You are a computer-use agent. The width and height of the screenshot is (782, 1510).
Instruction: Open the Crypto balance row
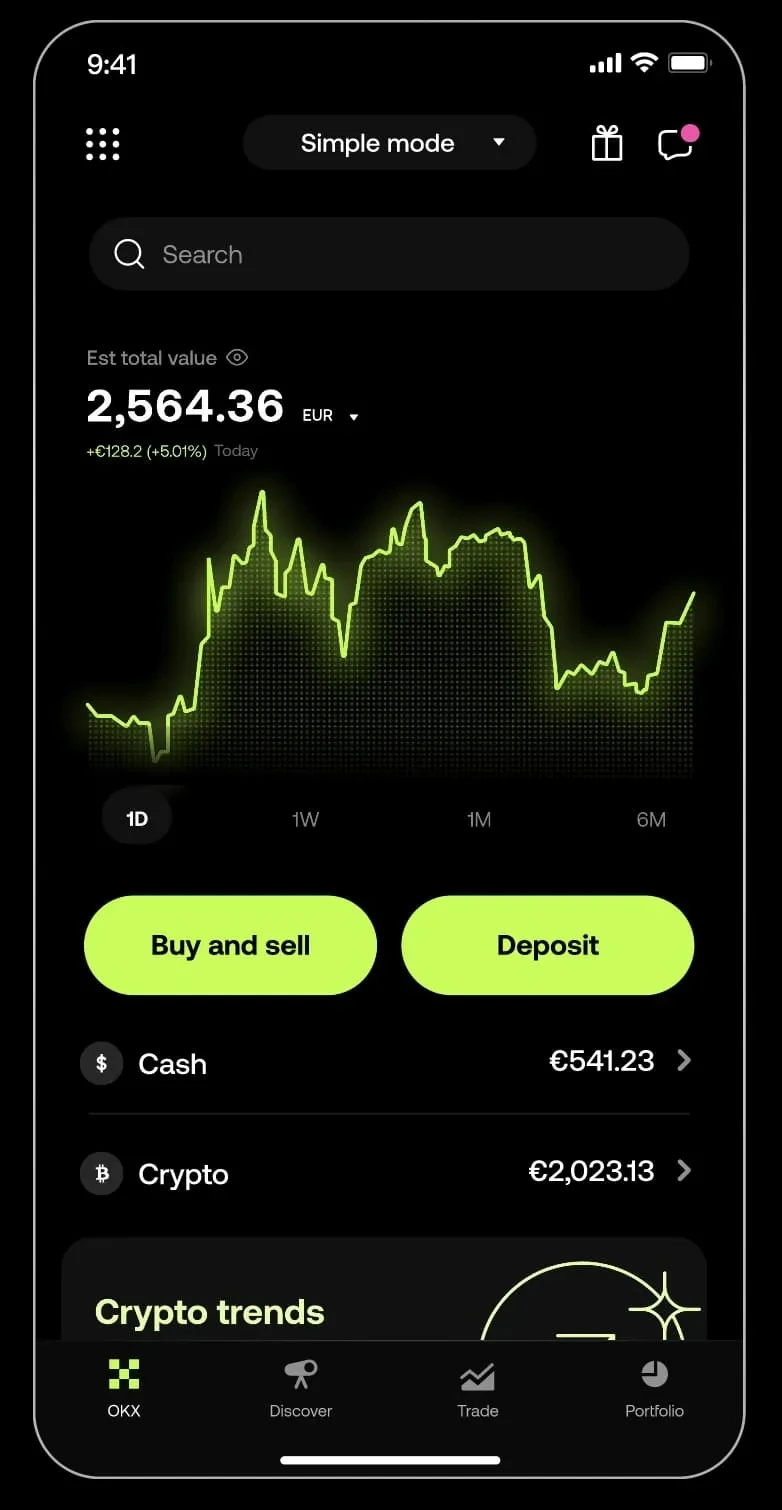(389, 1172)
